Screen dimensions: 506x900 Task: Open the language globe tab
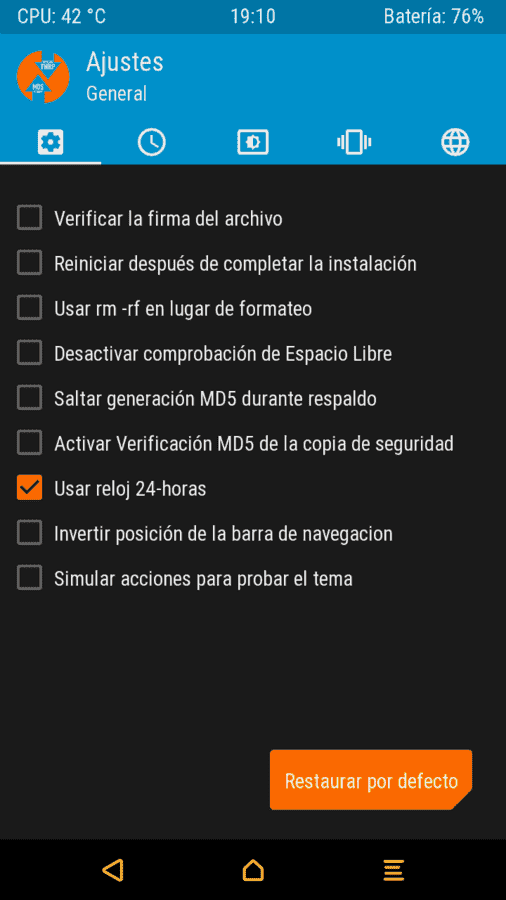pos(455,142)
